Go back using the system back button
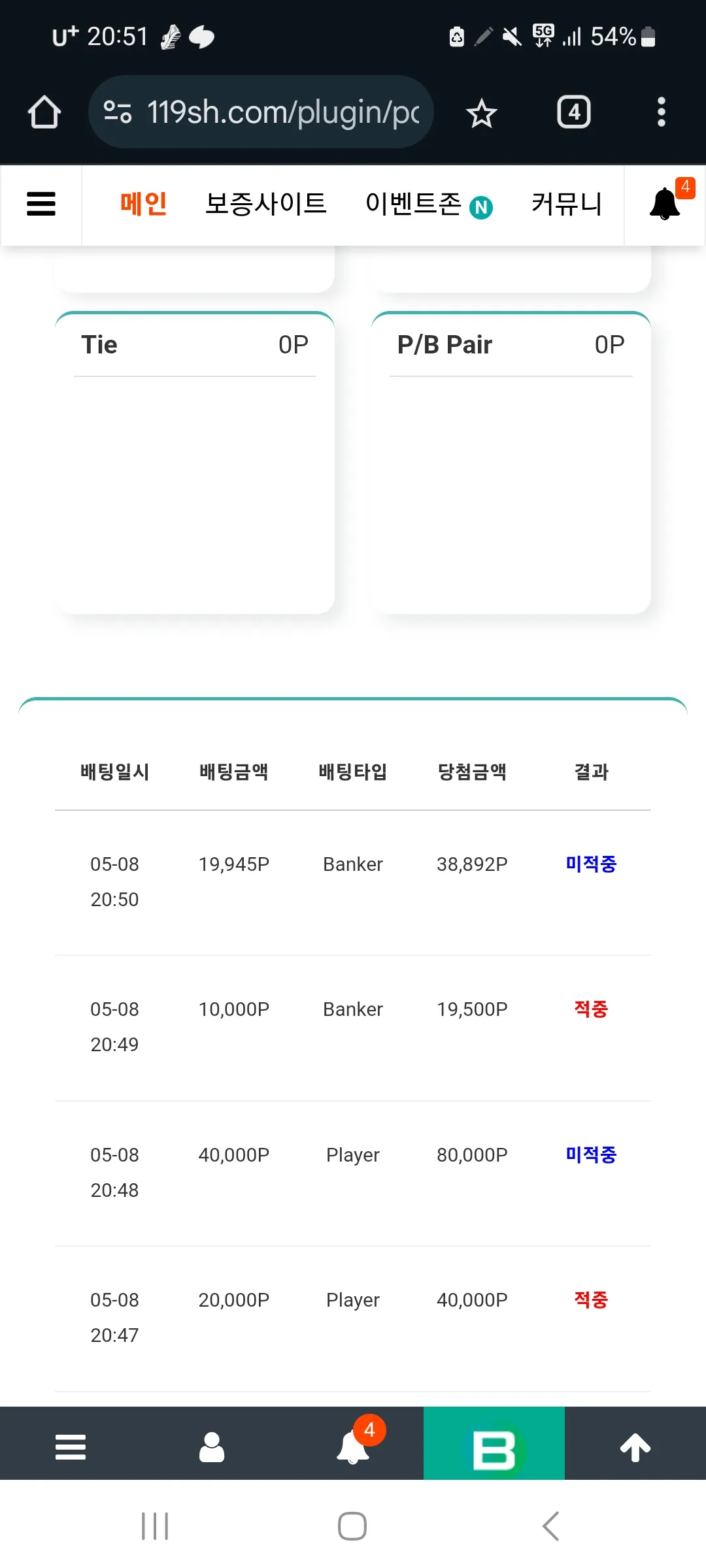The height and width of the screenshot is (1568, 706). pos(550,1526)
